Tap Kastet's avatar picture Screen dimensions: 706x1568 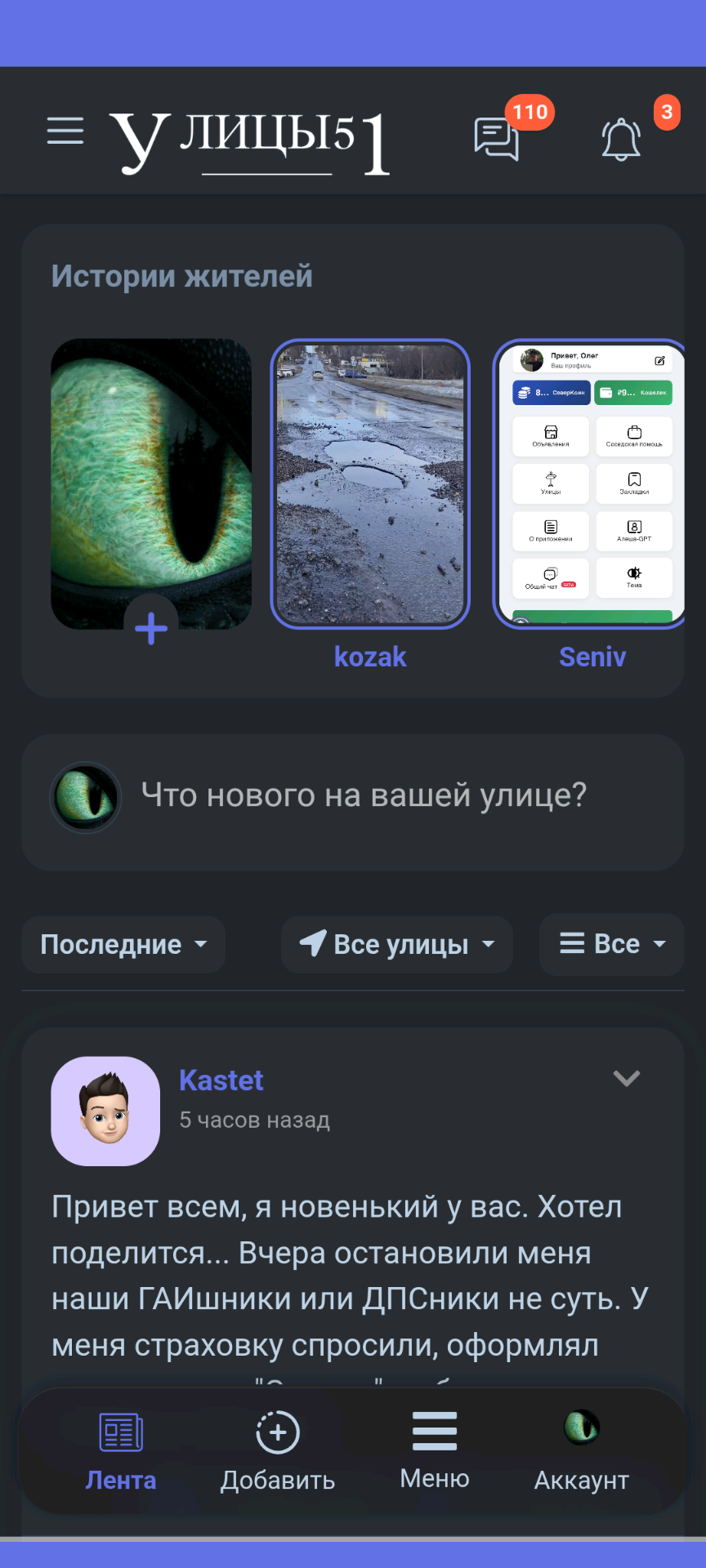pos(105,1111)
